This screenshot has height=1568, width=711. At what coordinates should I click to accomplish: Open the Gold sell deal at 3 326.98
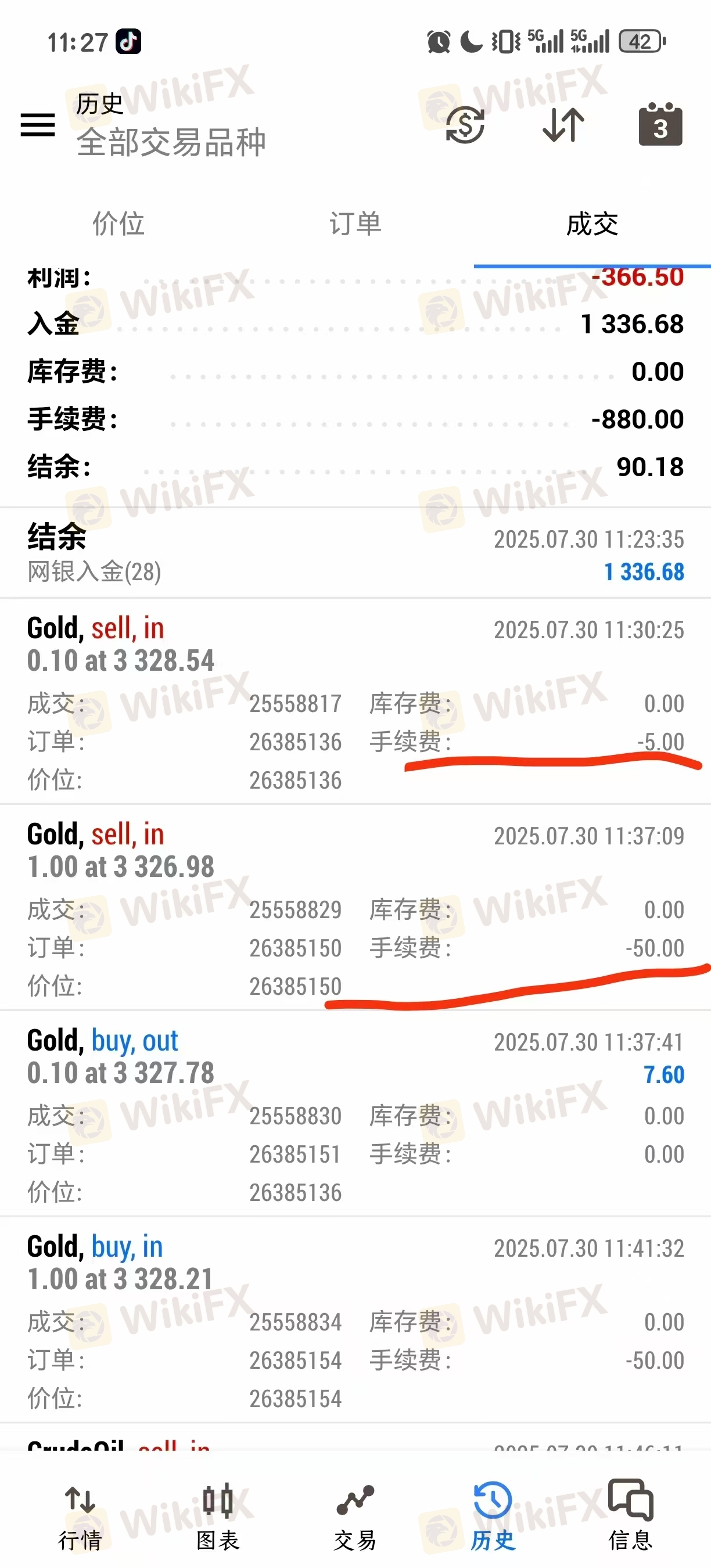(355, 908)
